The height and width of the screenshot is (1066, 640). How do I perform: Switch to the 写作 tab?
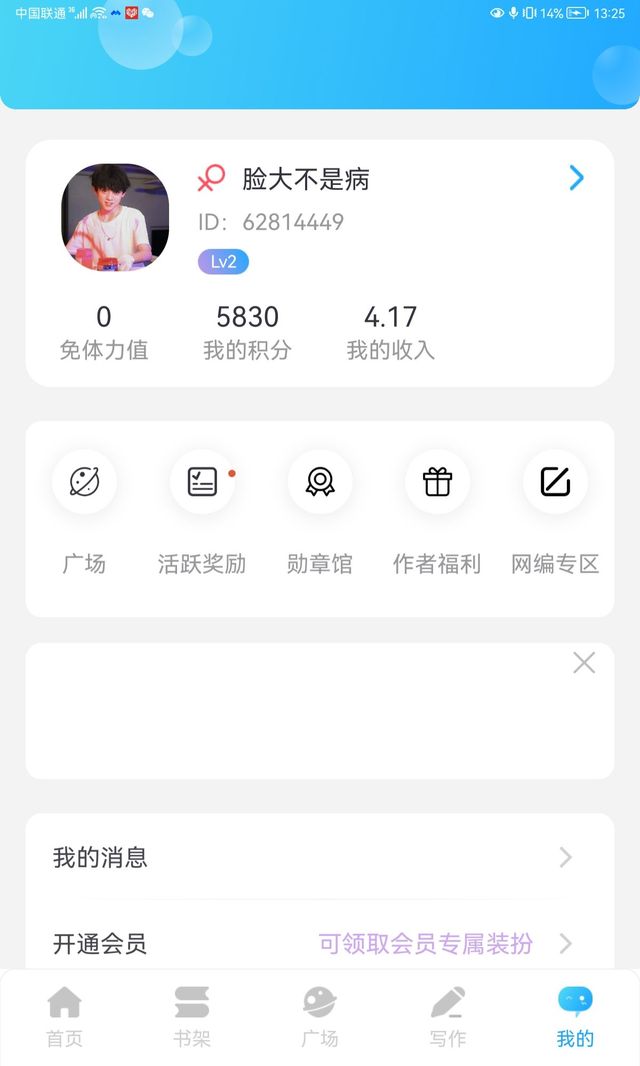pos(448,1017)
